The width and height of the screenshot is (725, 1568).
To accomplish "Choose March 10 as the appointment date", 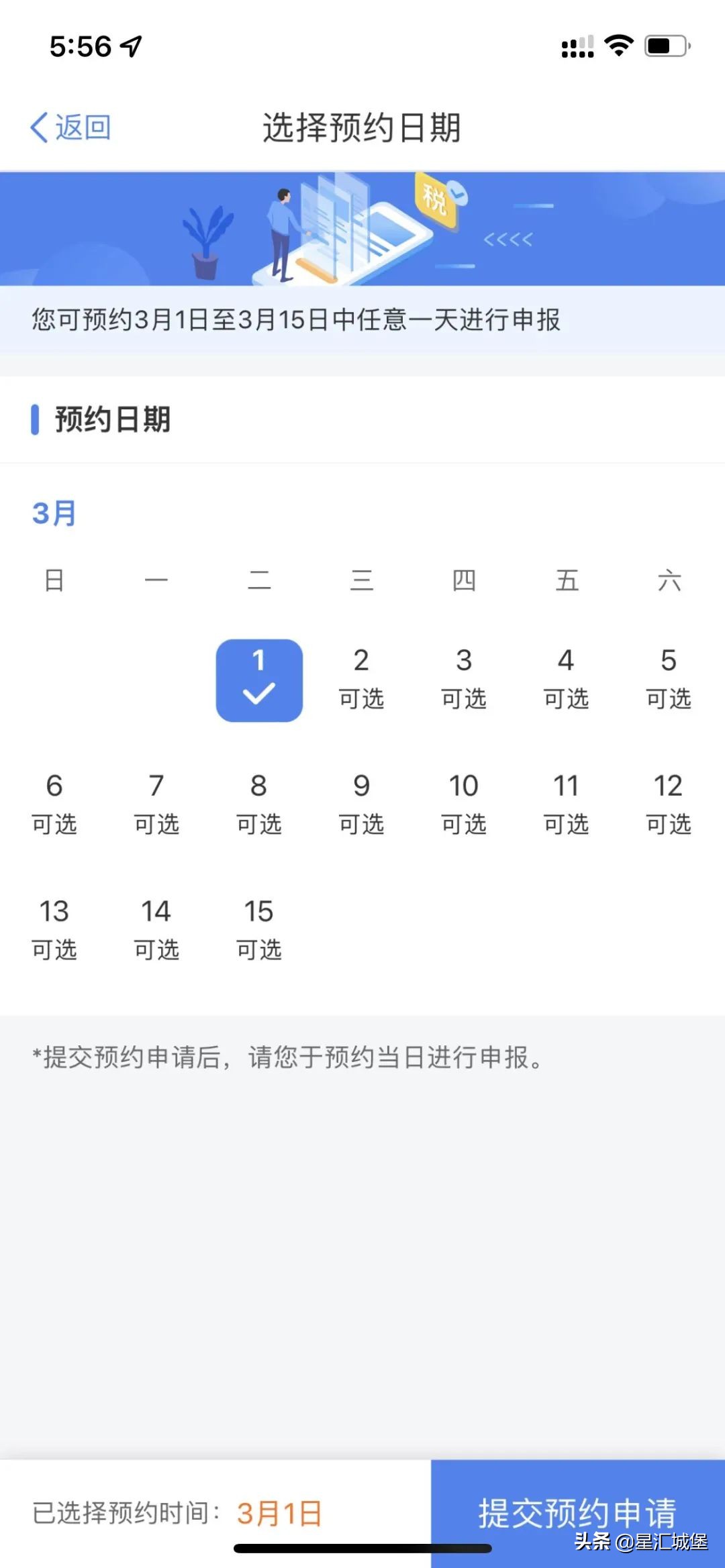I will pos(463,802).
